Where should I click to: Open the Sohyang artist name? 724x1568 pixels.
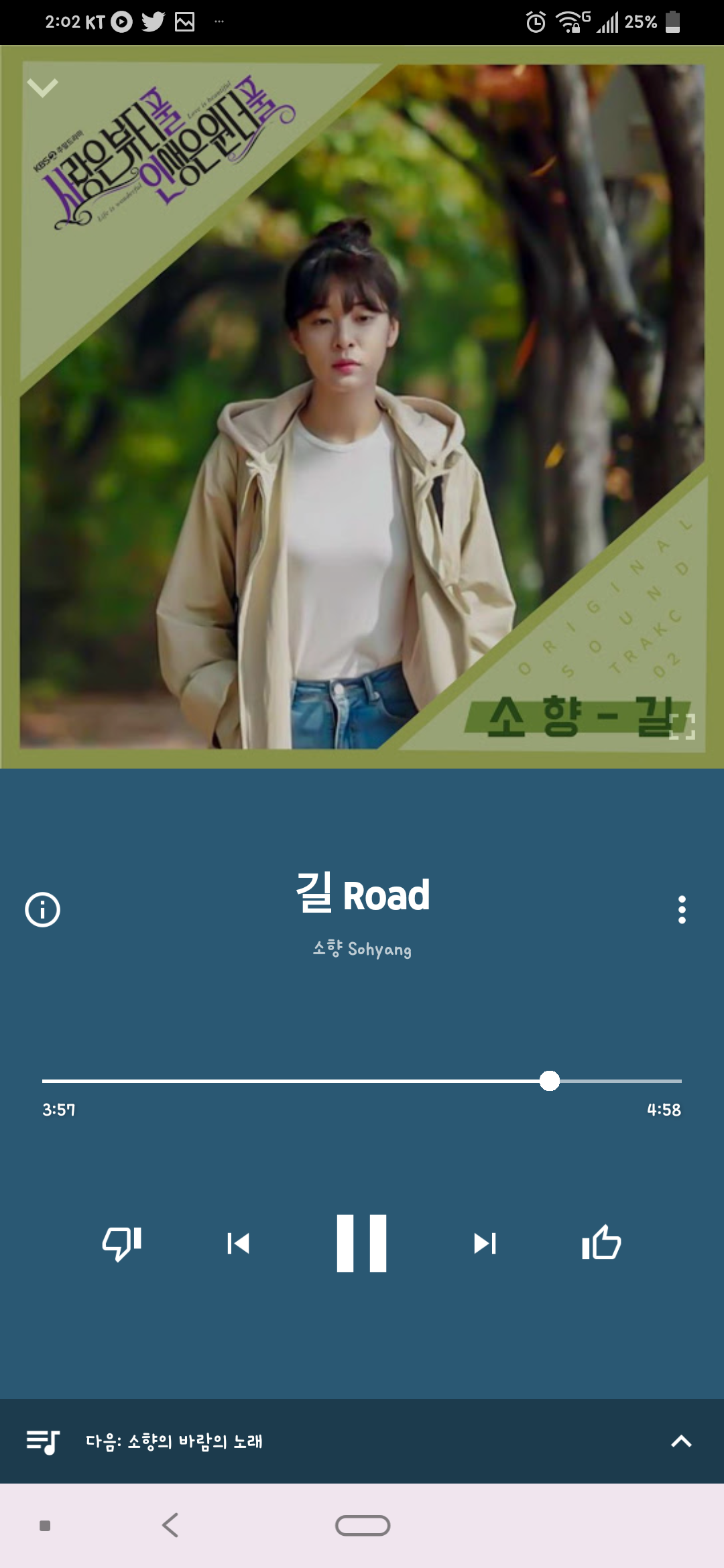click(x=362, y=949)
